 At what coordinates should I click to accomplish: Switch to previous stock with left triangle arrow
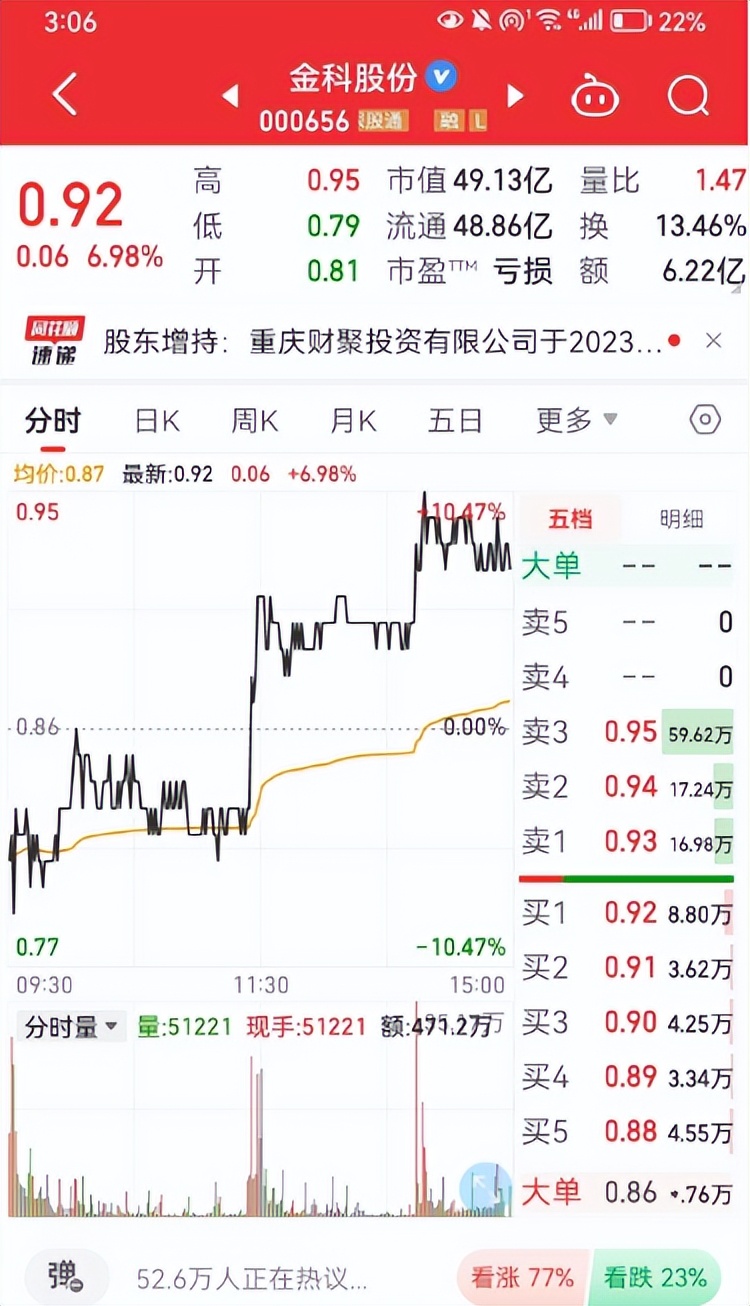231,96
